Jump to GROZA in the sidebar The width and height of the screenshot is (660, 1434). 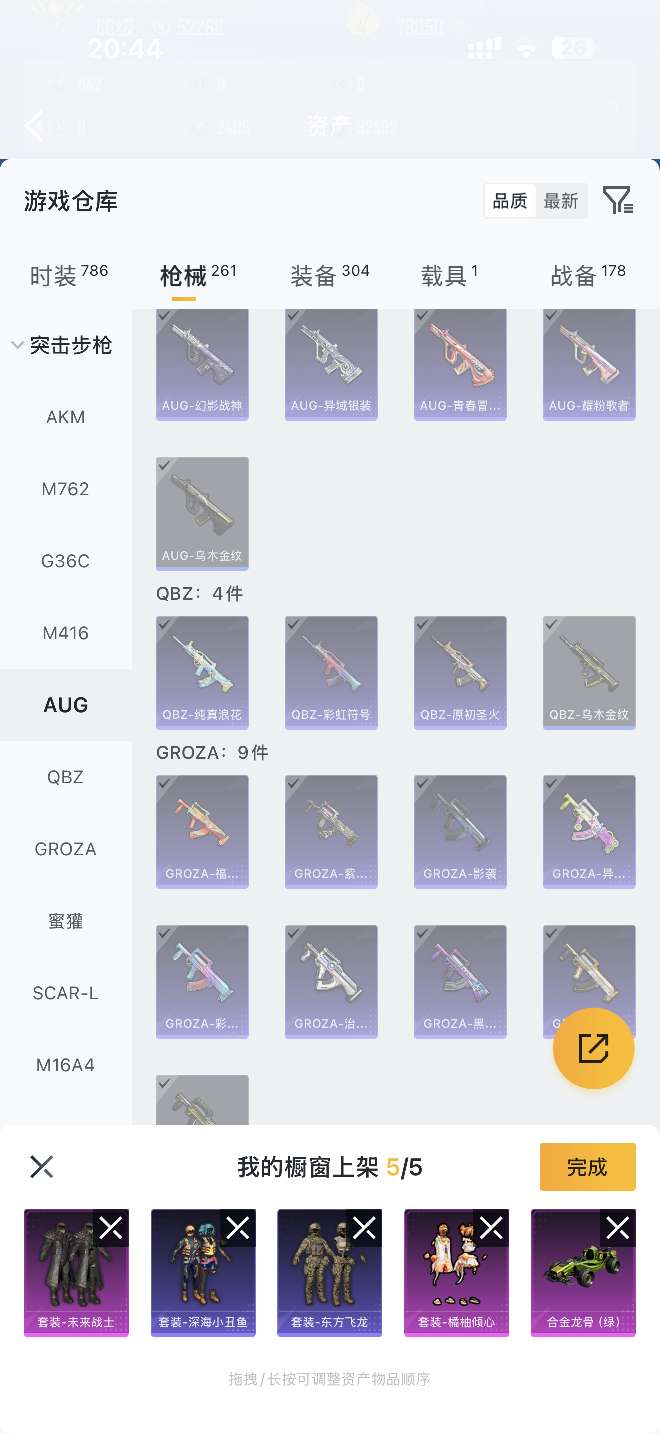66,849
